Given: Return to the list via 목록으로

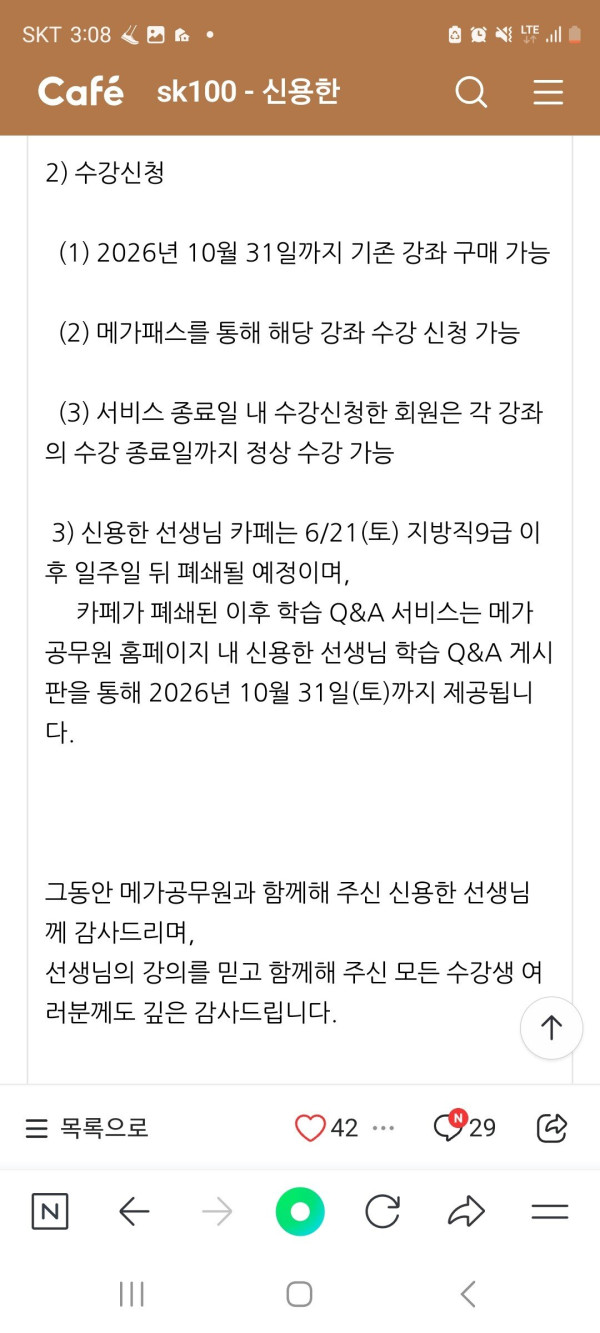Looking at the screenshot, I should 87,1128.
